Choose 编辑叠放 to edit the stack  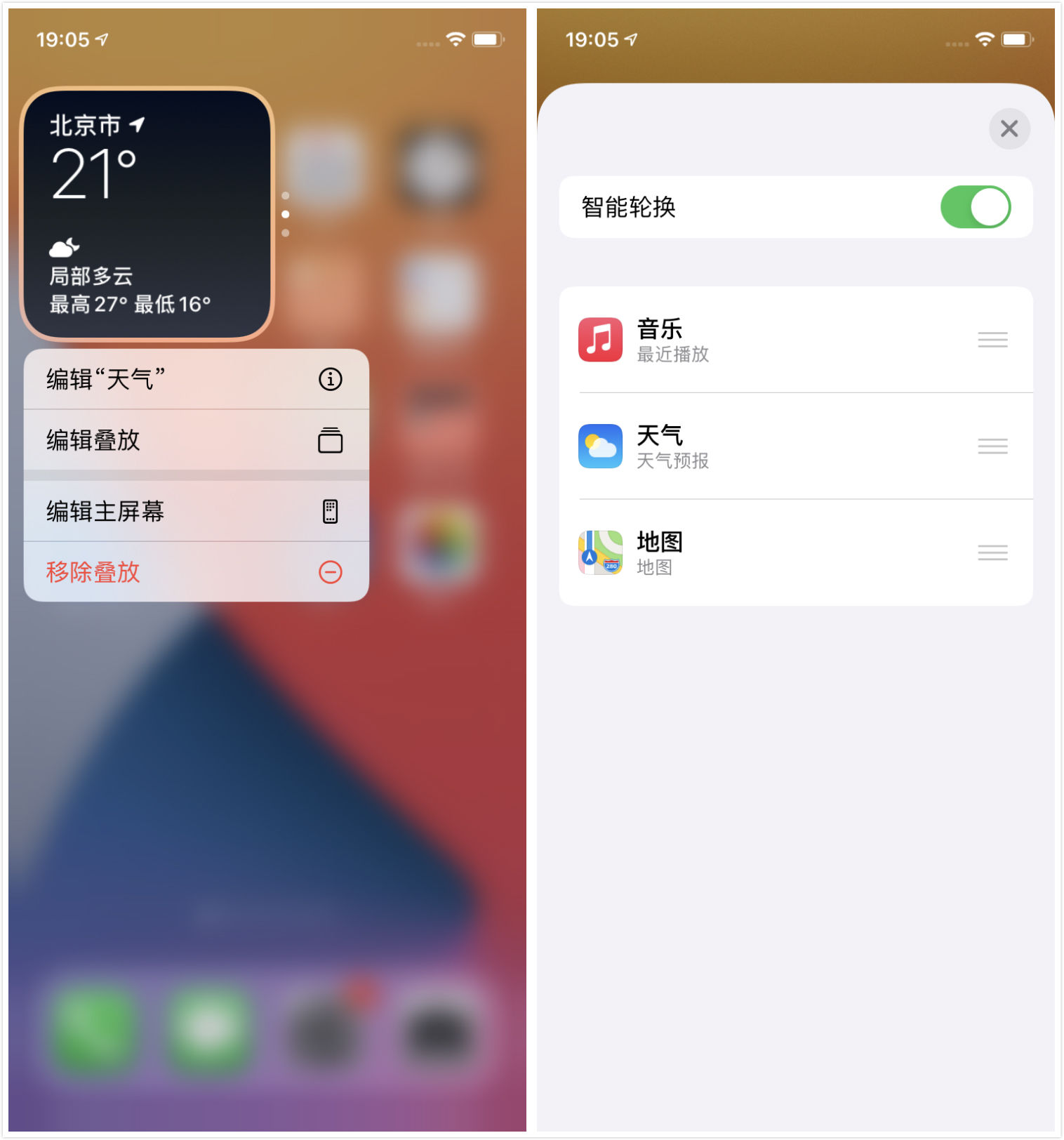(x=195, y=440)
